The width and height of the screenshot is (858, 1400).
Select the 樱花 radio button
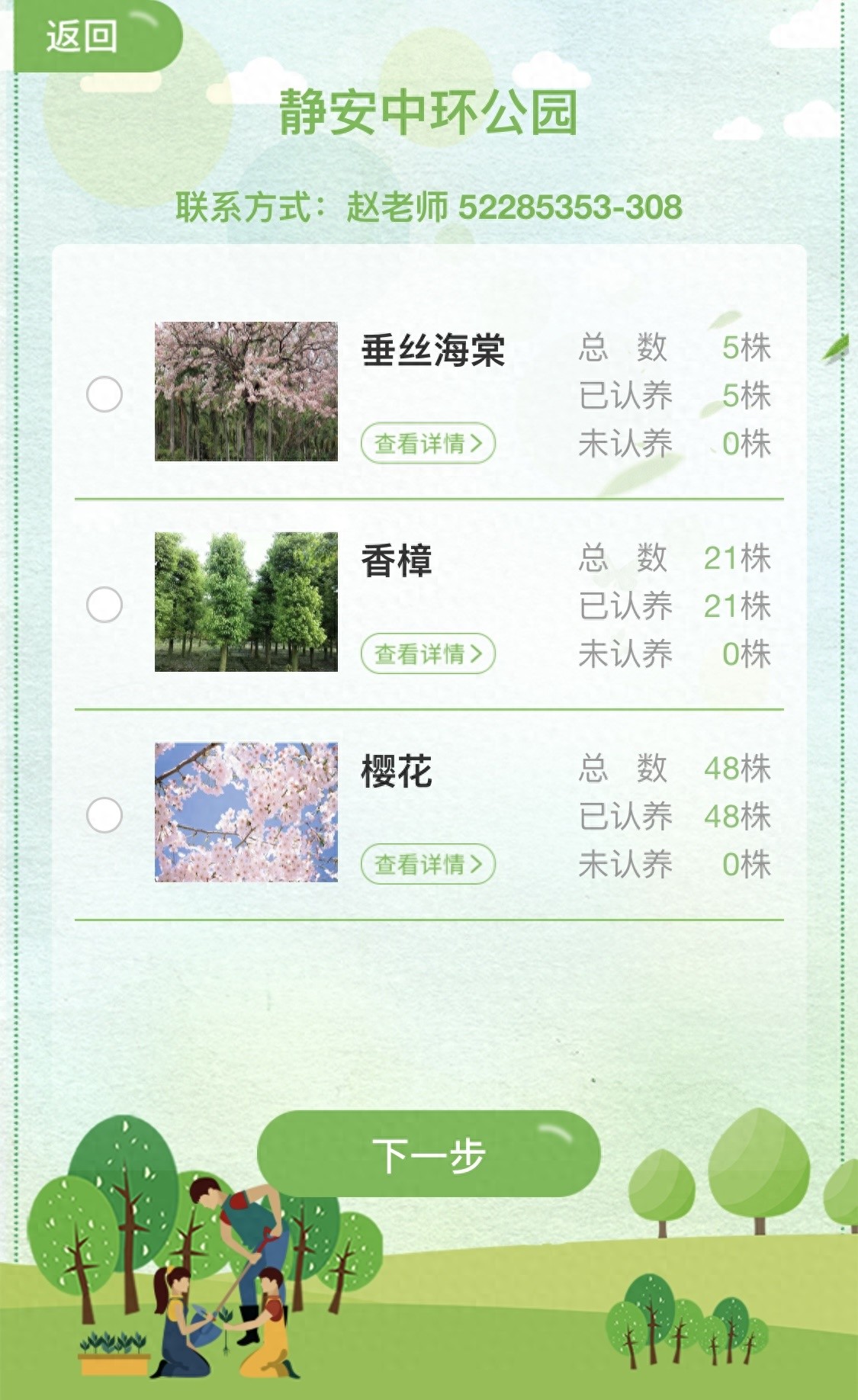click(104, 815)
